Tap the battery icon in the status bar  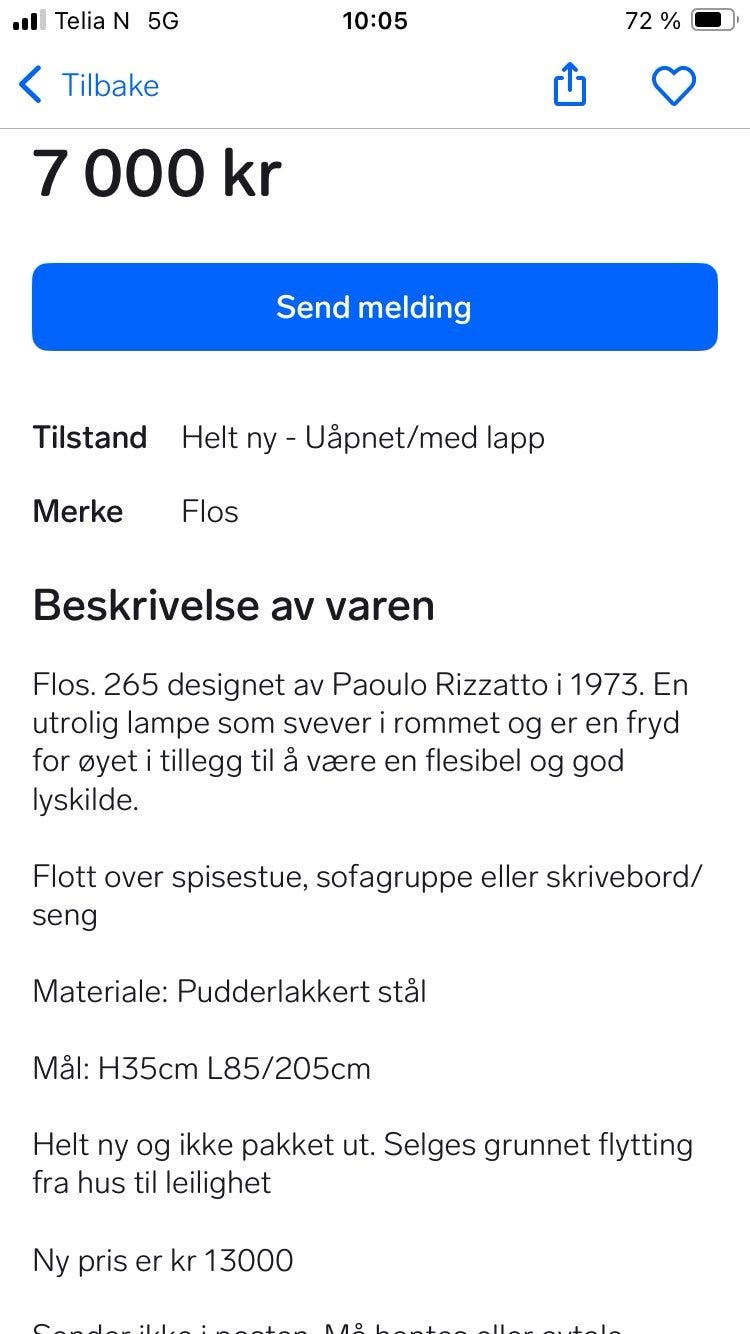point(715,20)
